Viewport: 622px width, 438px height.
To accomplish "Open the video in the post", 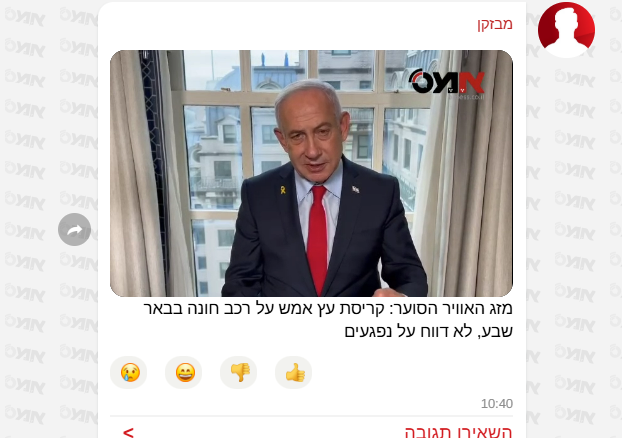I will point(311,173).
